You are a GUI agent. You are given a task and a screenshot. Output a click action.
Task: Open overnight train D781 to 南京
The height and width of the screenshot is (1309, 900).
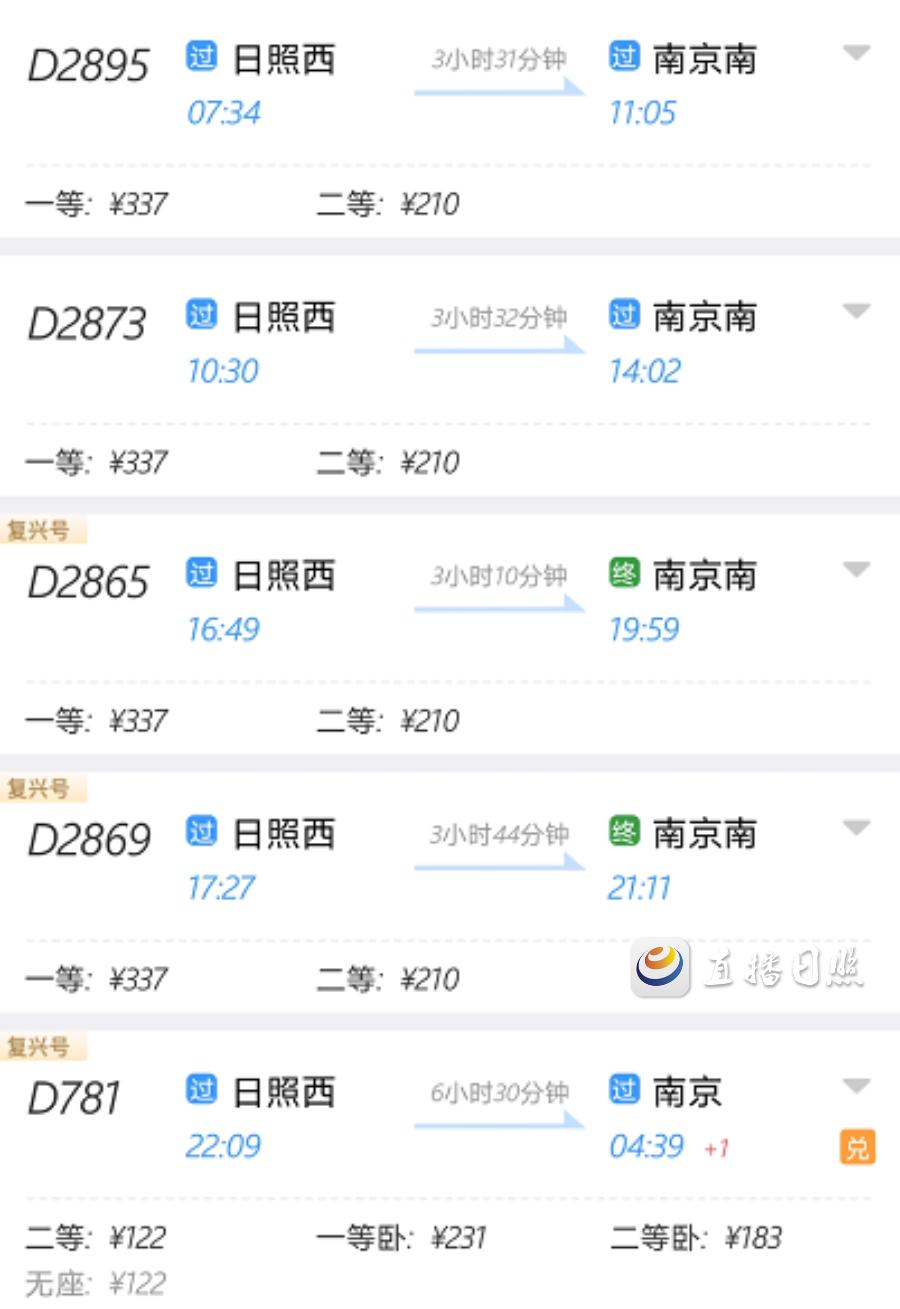click(75, 1098)
